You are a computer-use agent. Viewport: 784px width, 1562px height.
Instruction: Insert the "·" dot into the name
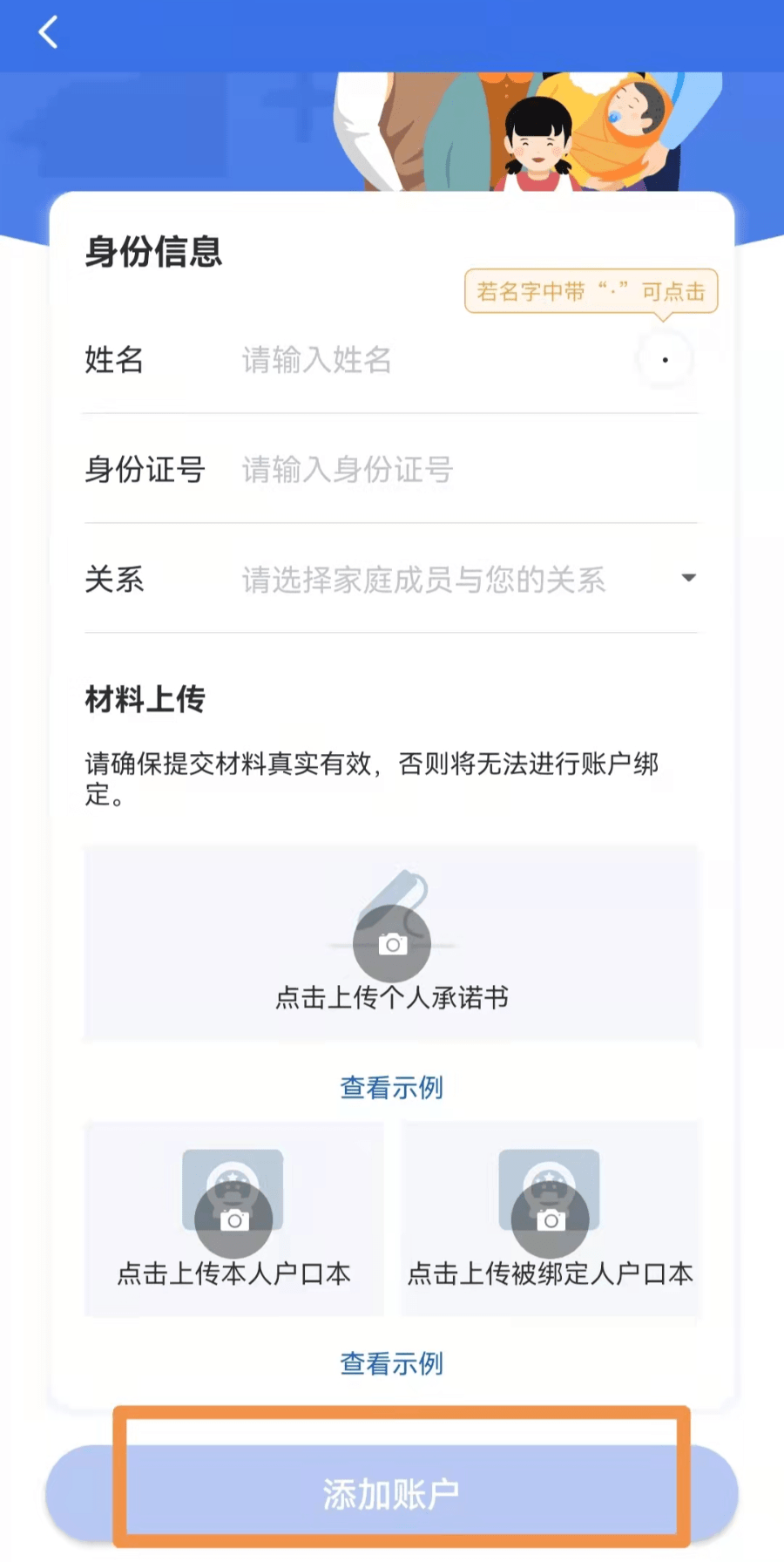point(665,360)
